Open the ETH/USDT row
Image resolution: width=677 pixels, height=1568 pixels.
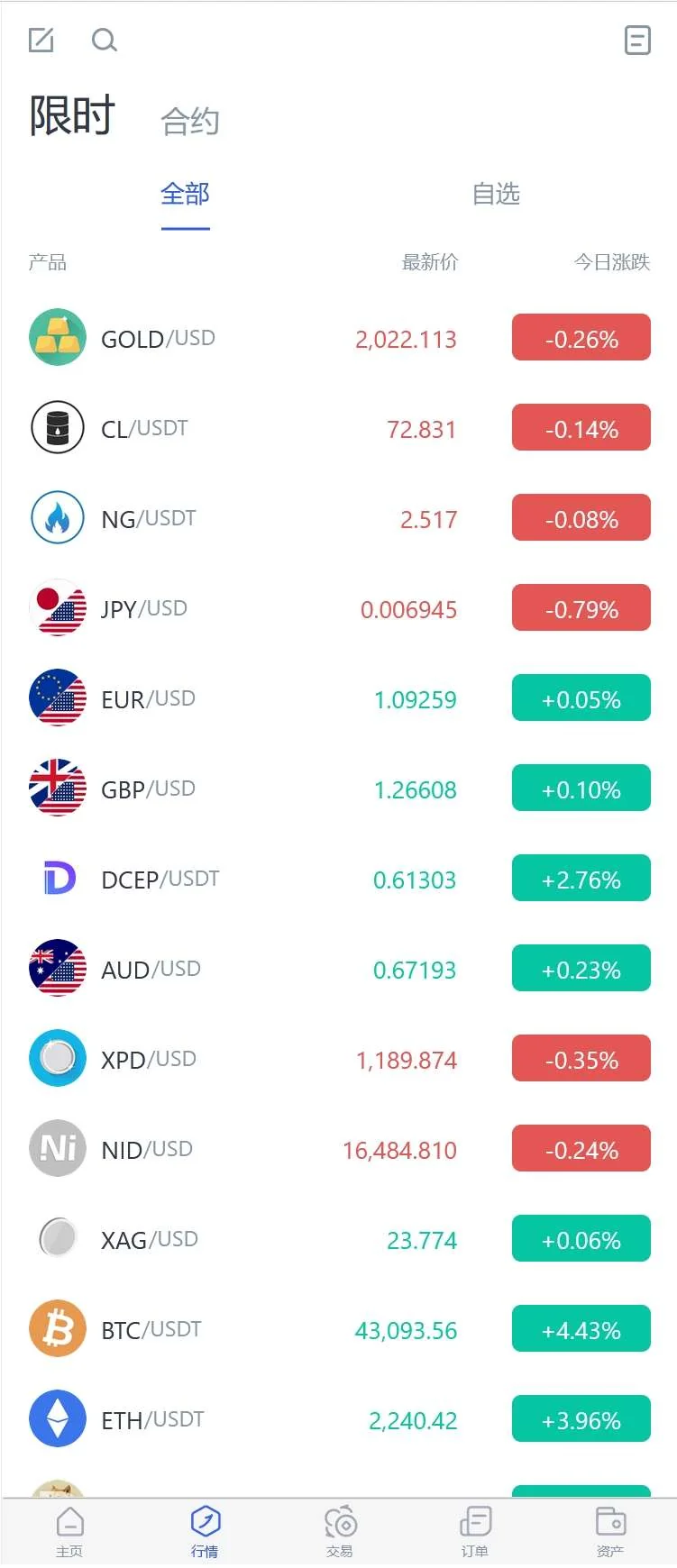pyautogui.click(x=152, y=1420)
